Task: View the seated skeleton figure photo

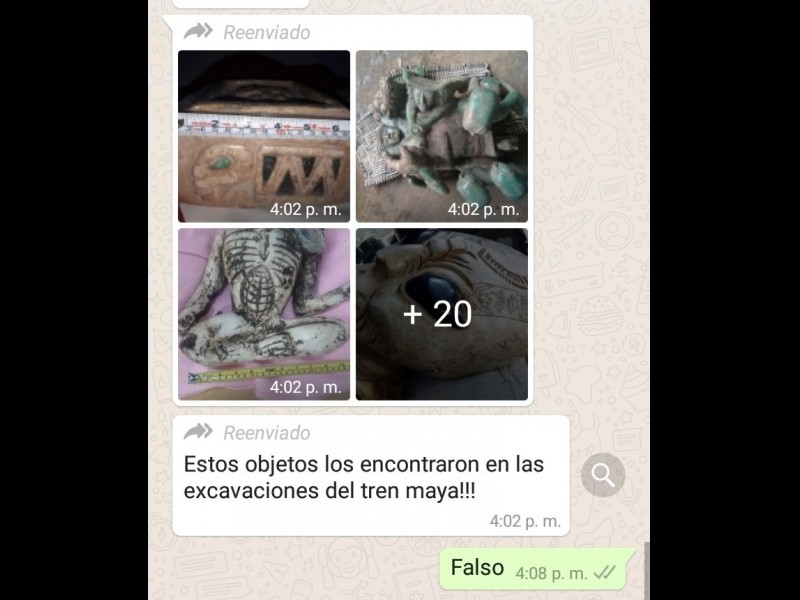Action: (264, 314)
